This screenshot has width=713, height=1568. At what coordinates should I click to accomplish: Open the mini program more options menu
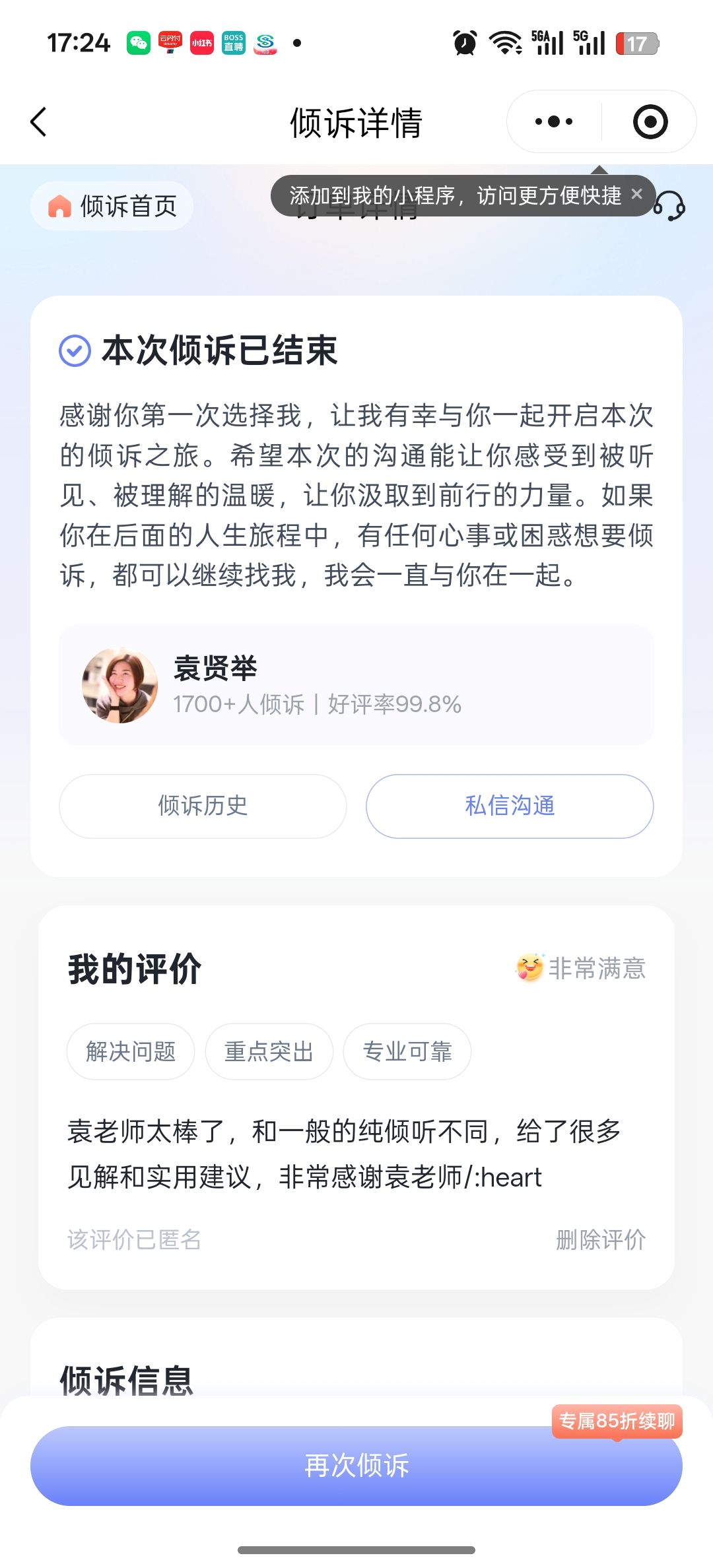point(554,122)
